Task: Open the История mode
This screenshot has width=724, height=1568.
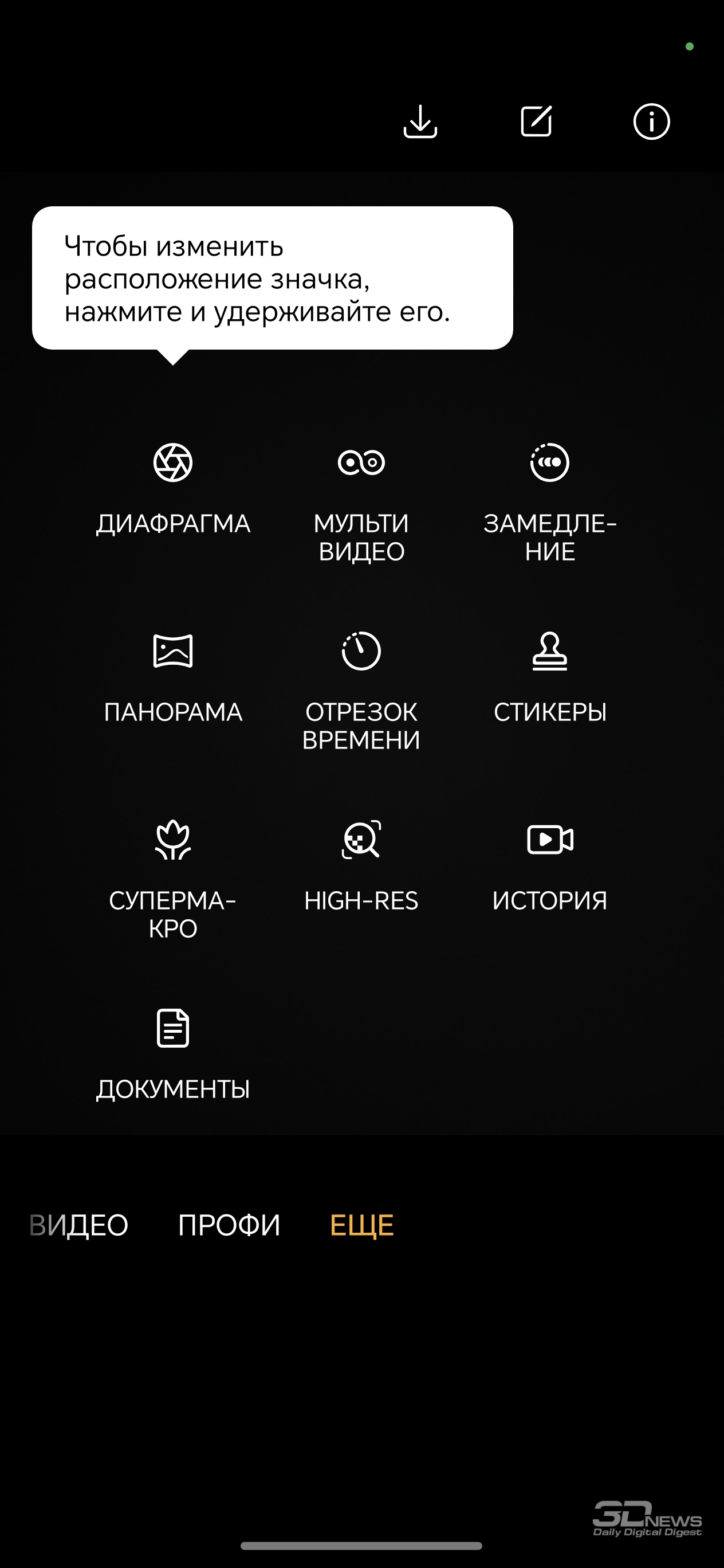Action: (550, 867)
